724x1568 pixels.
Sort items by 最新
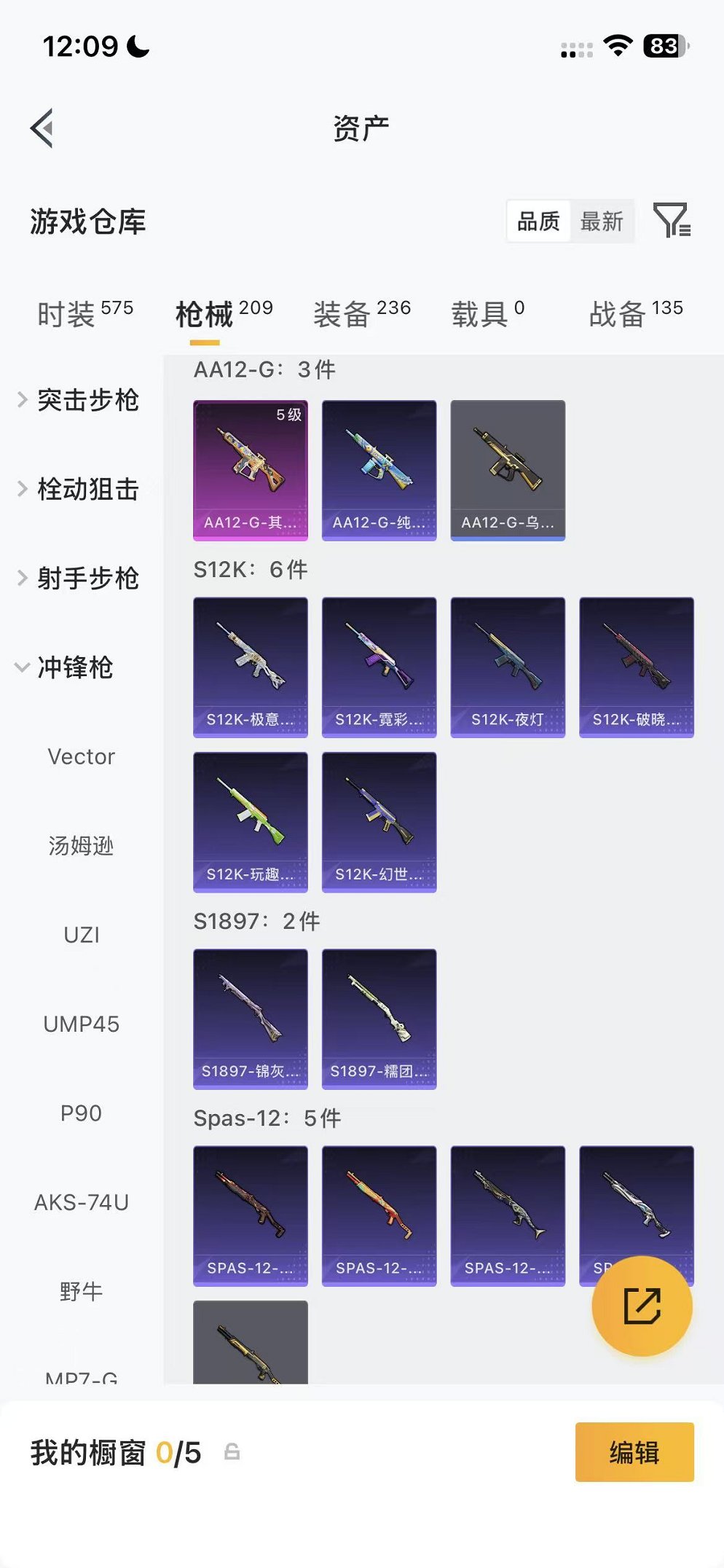tap(602, 222)
